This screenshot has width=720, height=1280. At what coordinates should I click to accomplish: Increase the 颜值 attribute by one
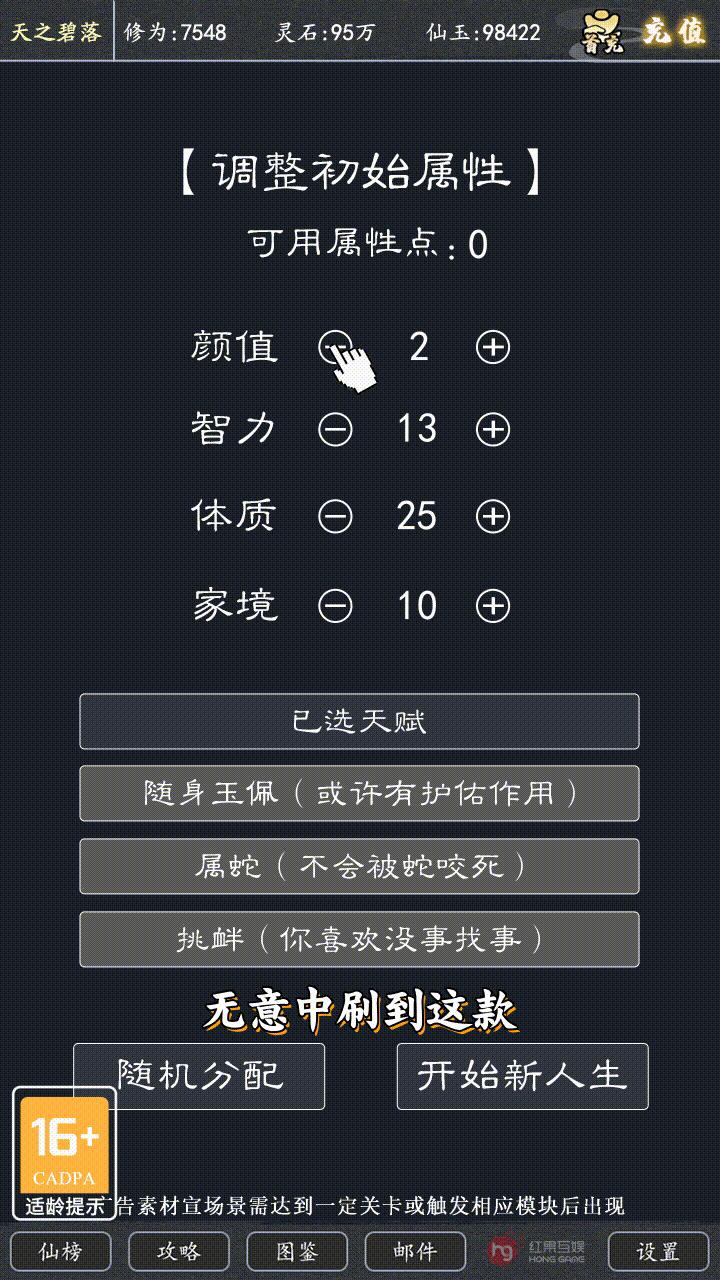point(492,347)
